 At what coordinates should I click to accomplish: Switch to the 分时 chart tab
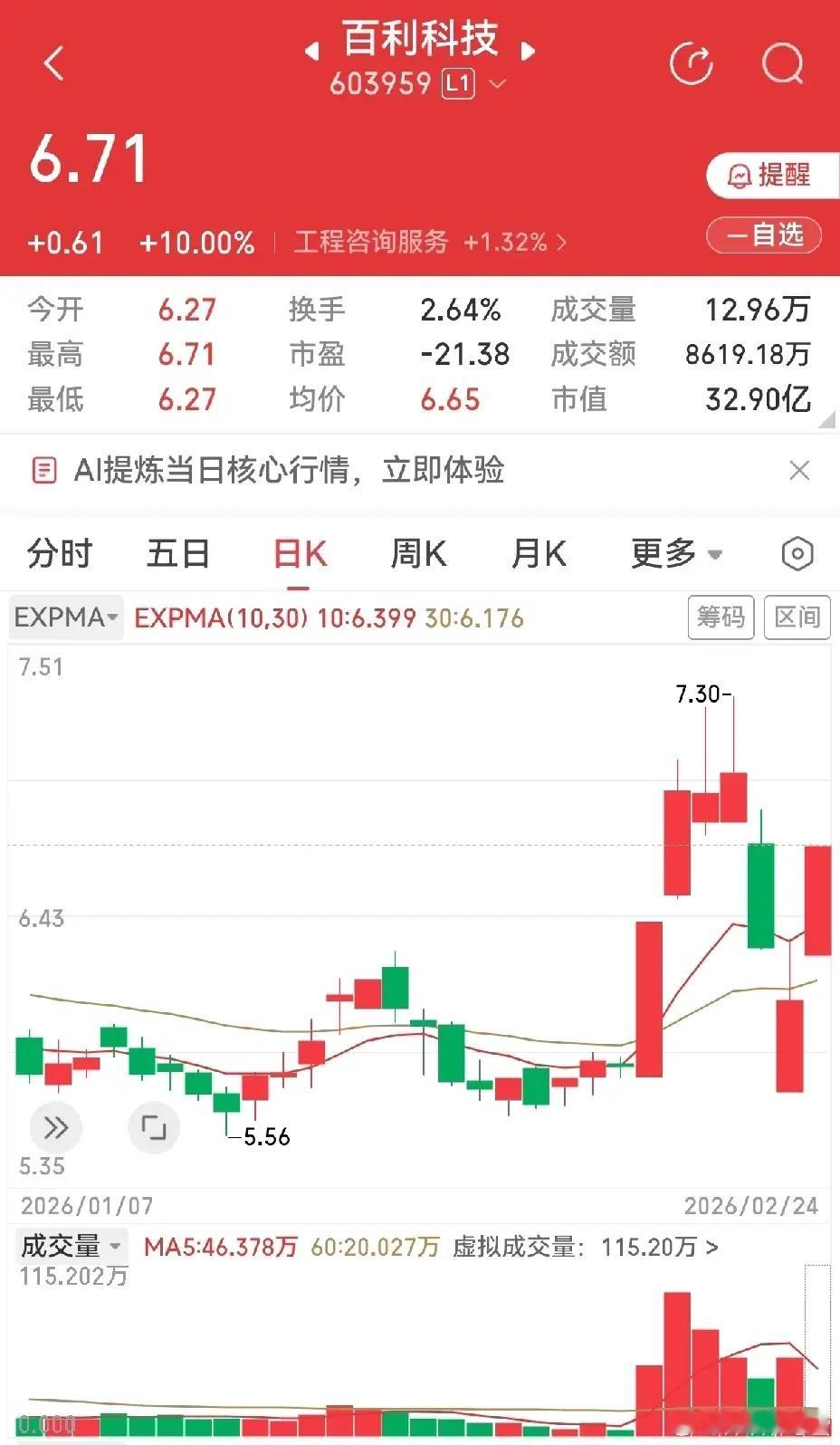60,553
